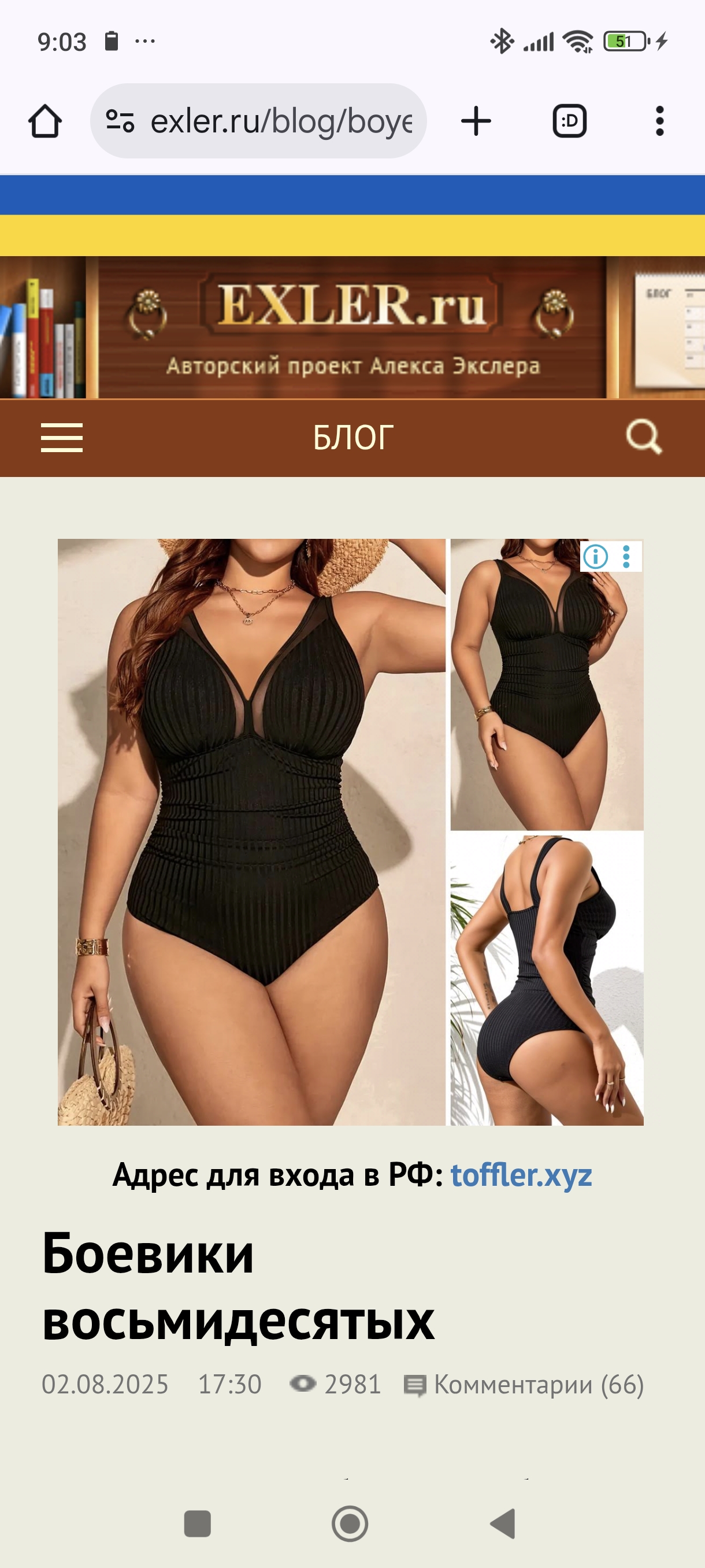Tap the EXLER.ru header banner
The image size is (705, 1568).
353,327
